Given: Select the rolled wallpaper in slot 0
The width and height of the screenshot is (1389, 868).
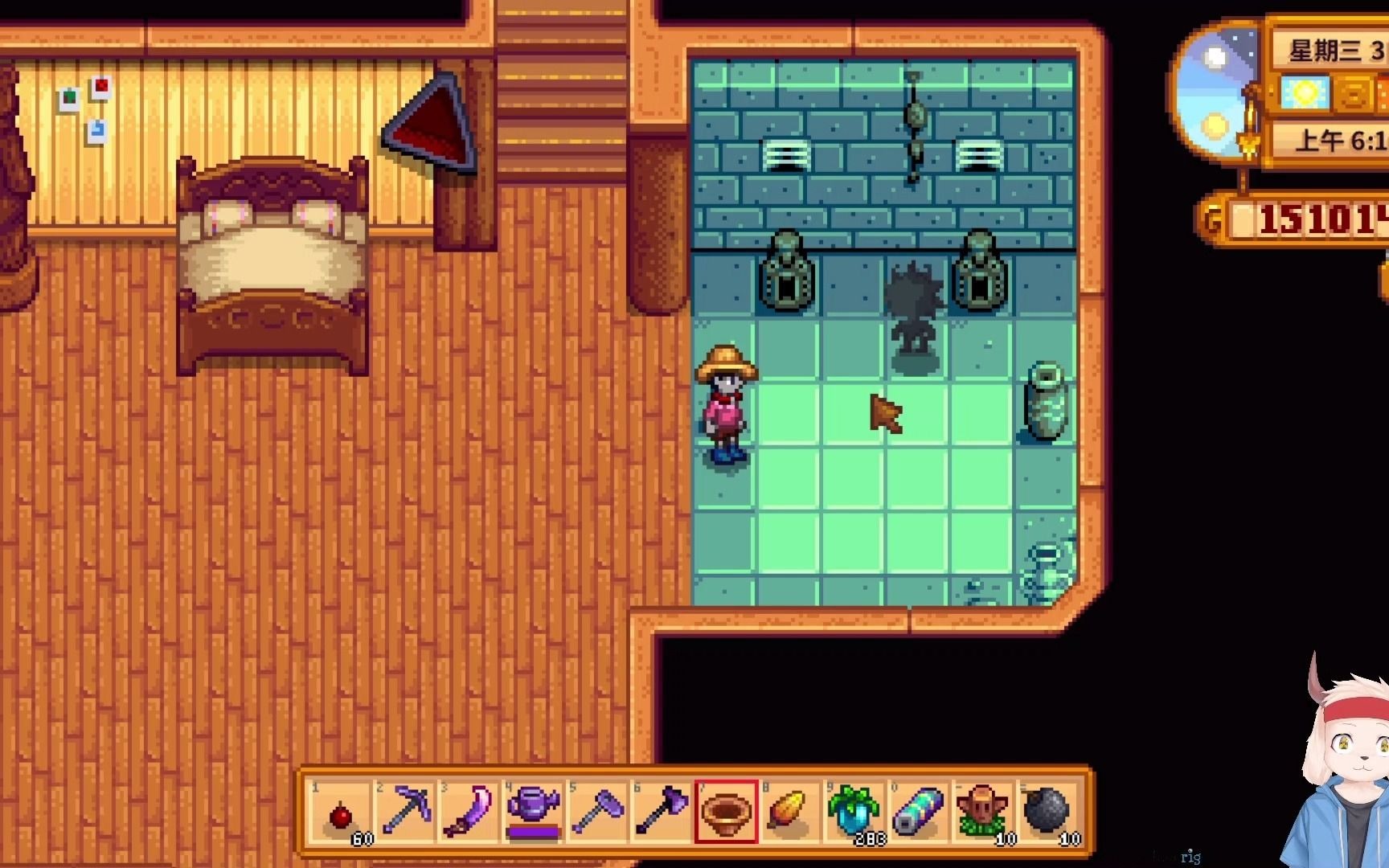Looking at the screenshot, I should (918, 812).
